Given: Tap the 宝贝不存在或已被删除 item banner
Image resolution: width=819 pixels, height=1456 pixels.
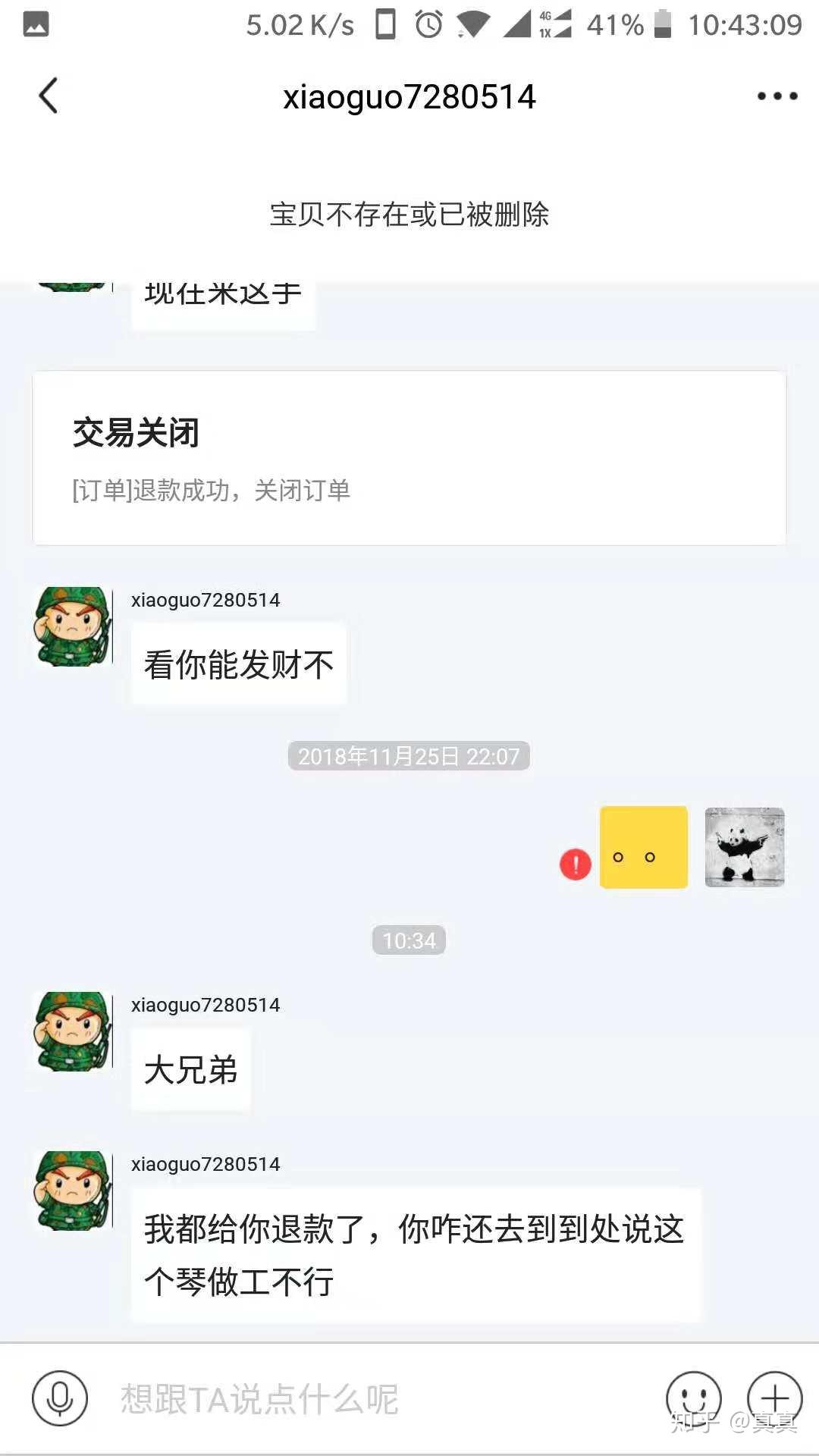Looking at the screenshot, I should pos(409,215).
